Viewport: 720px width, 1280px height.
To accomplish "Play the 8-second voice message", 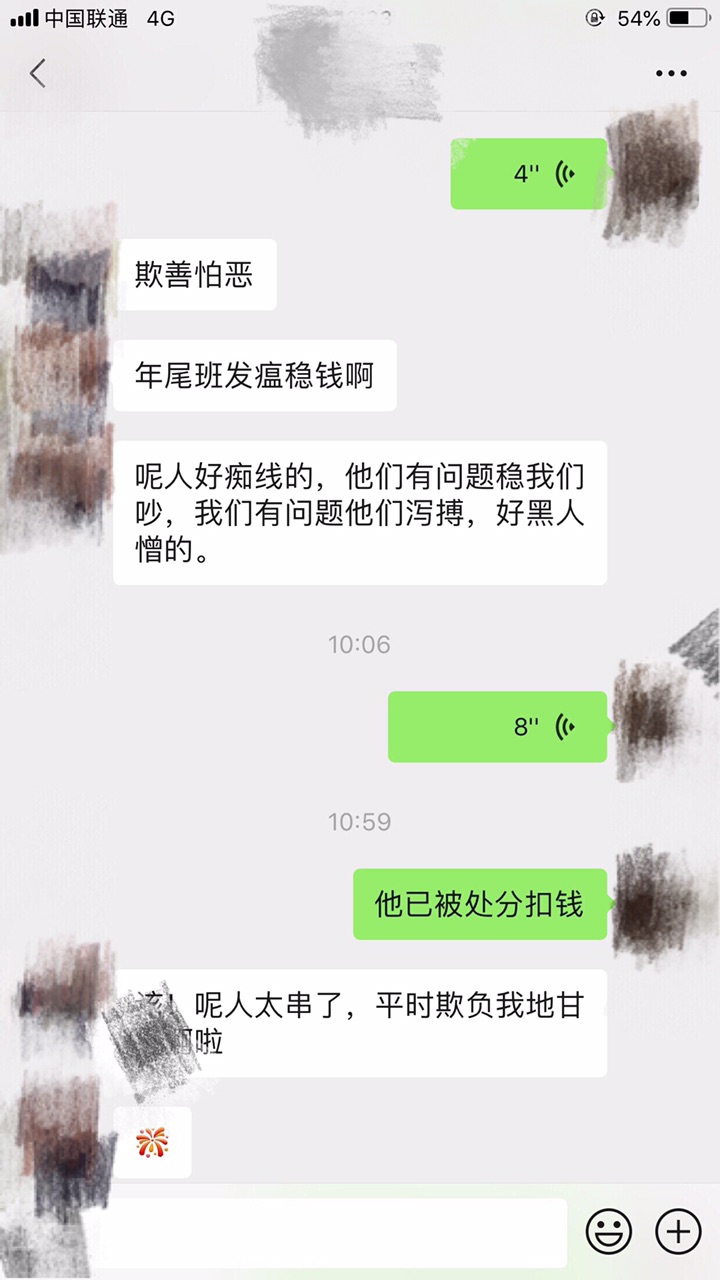I will pyautogui.click(x=497, y=727).
